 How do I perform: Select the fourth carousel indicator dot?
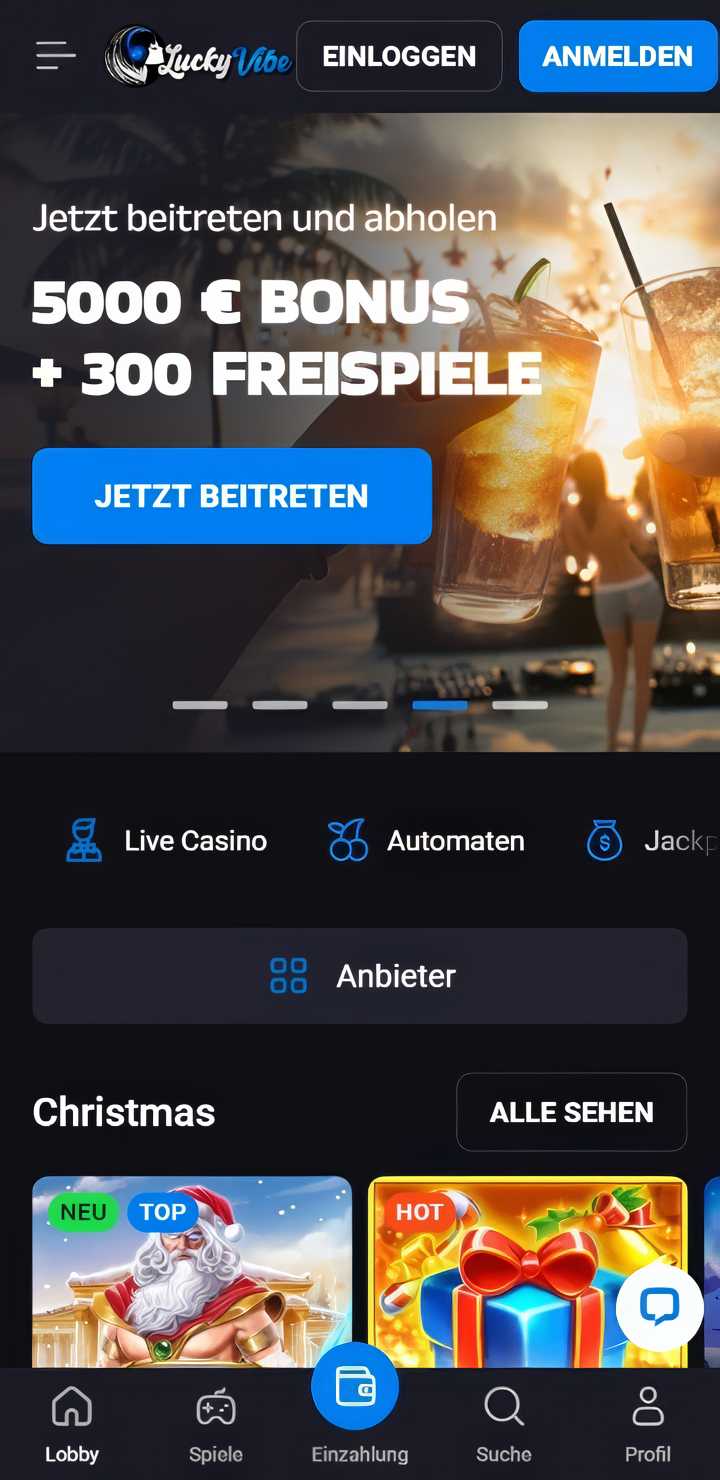(x=438, y=704)
